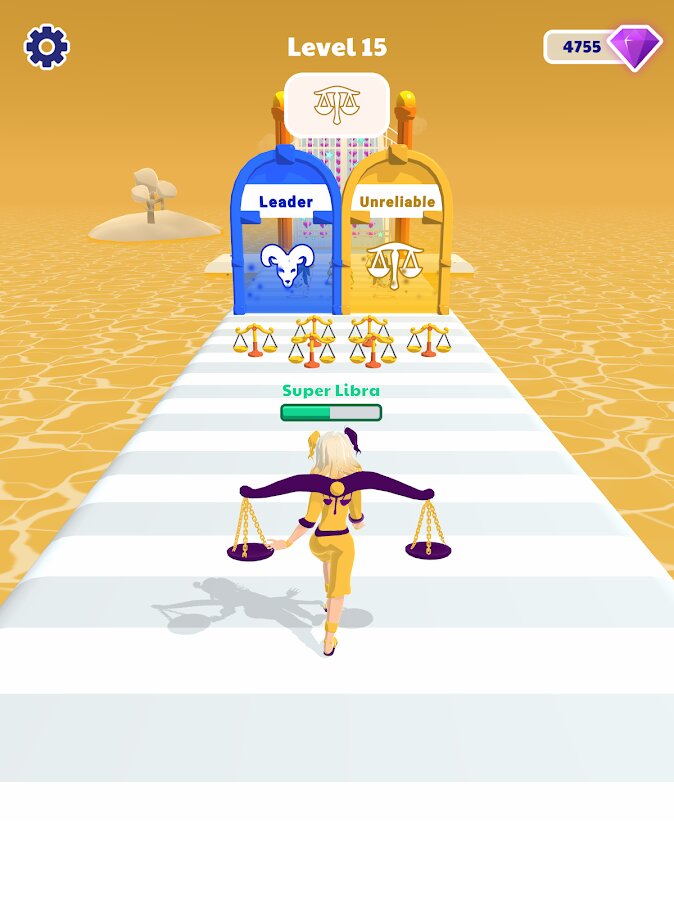The height and width of the screenshot is (900, 674).
Task: Open the settings gear
Action: (x=46, y=46)
